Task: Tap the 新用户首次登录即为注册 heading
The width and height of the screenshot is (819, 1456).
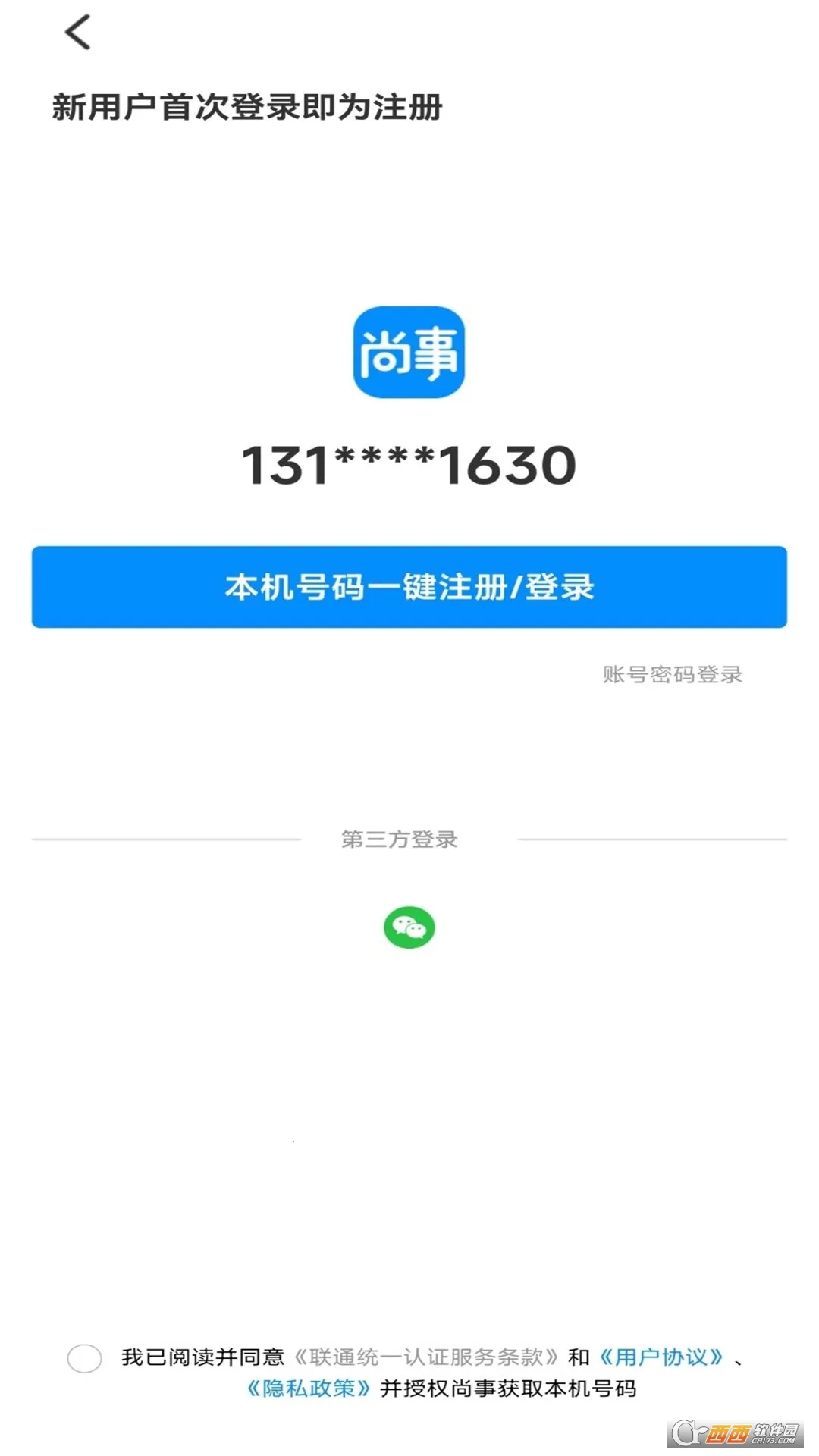Action: [247, 107]
